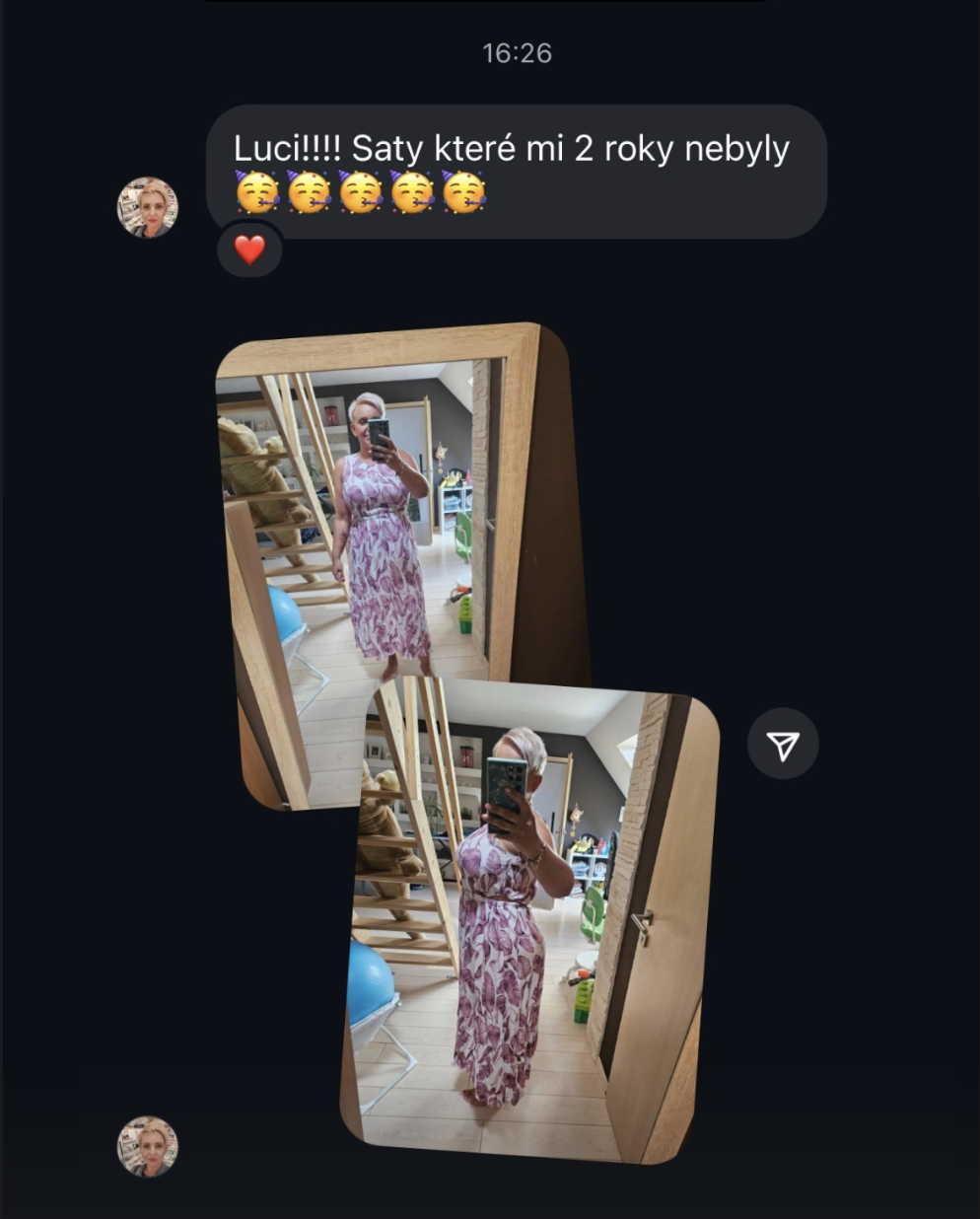
Task: Tap the heart reaction under the message
Action: 249,250
